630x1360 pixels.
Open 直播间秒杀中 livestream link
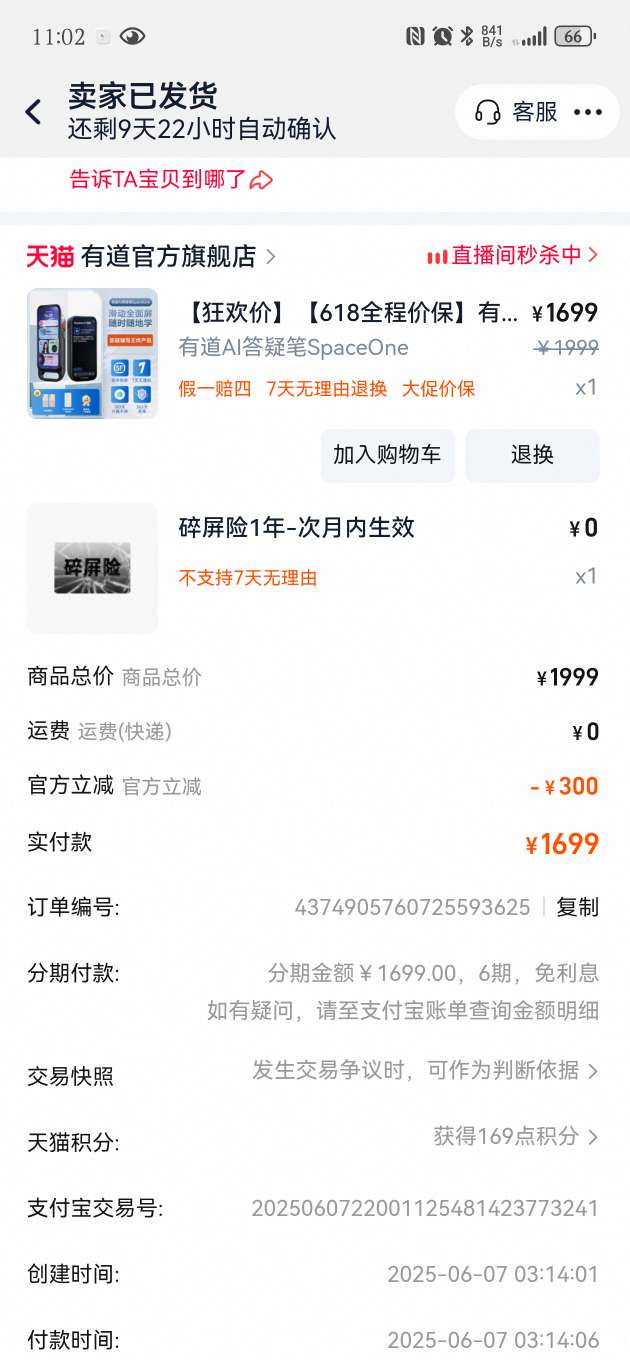(513, 255)
